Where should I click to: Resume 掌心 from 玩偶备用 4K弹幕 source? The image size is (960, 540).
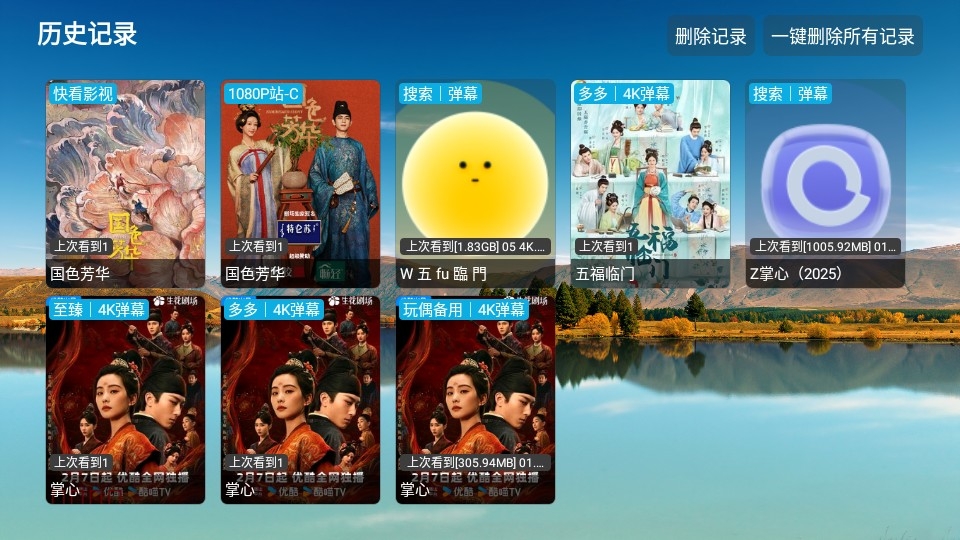(475, 400)
